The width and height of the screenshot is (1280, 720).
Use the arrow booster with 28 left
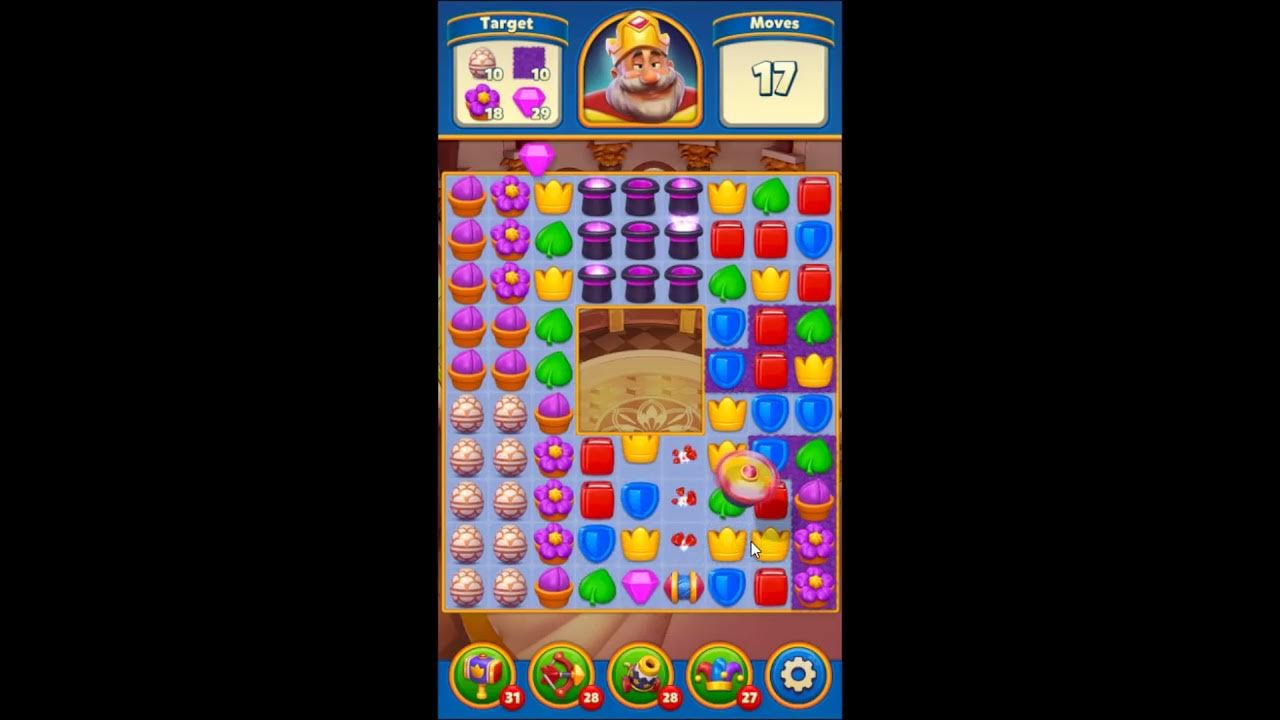561,675
